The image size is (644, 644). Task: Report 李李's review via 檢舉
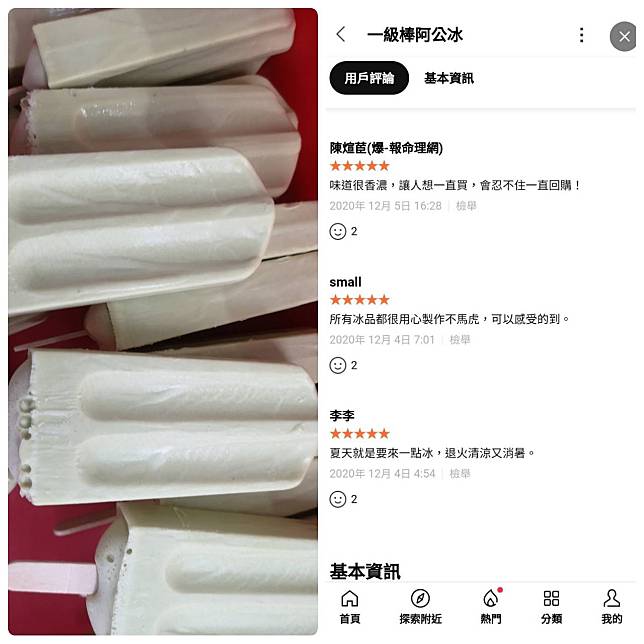459,474
